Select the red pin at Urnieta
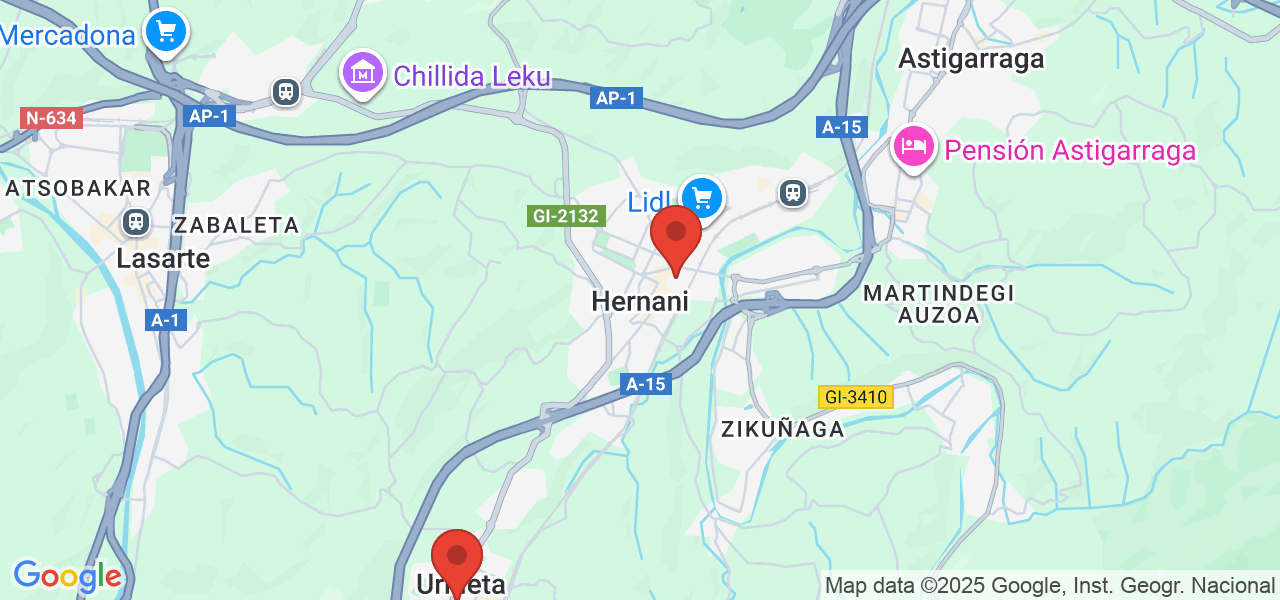Screen dimensions: 1280x600 (x=457, y=557)
